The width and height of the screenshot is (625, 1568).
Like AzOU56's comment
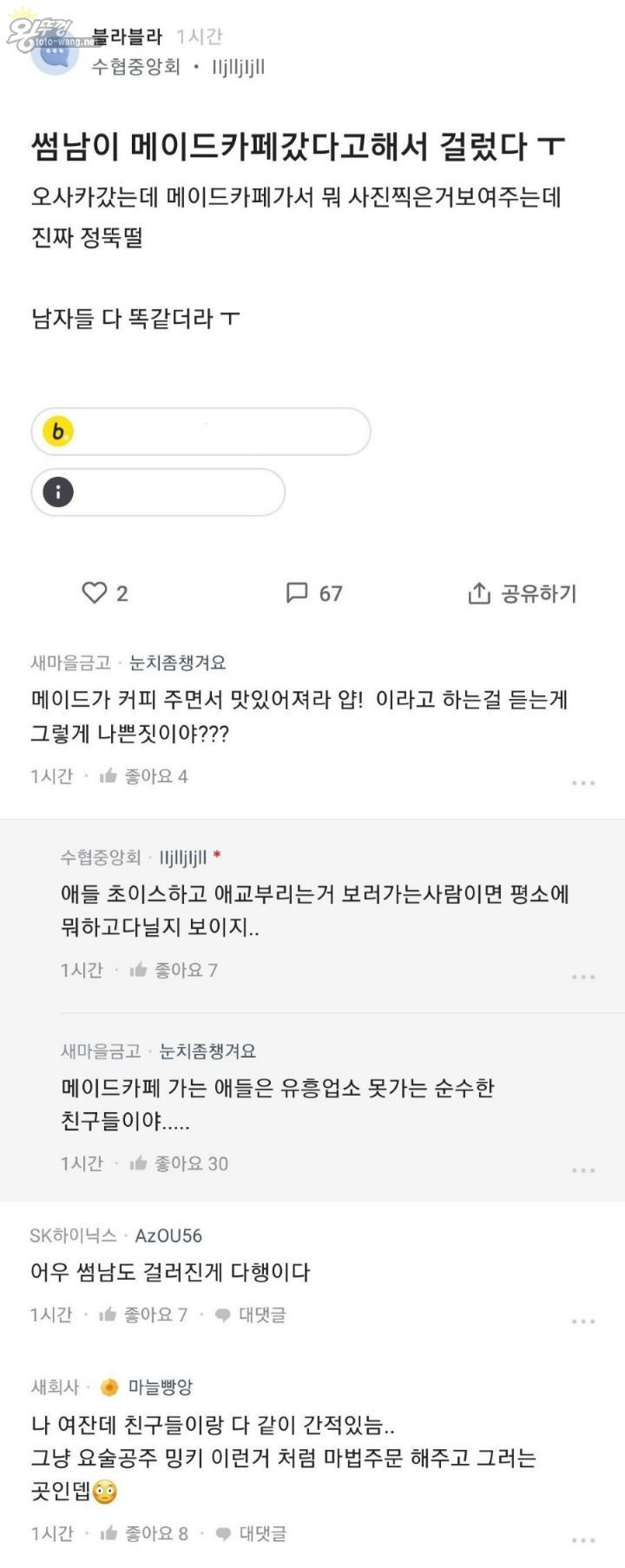pyautogui.click(x=143, y=1314)
